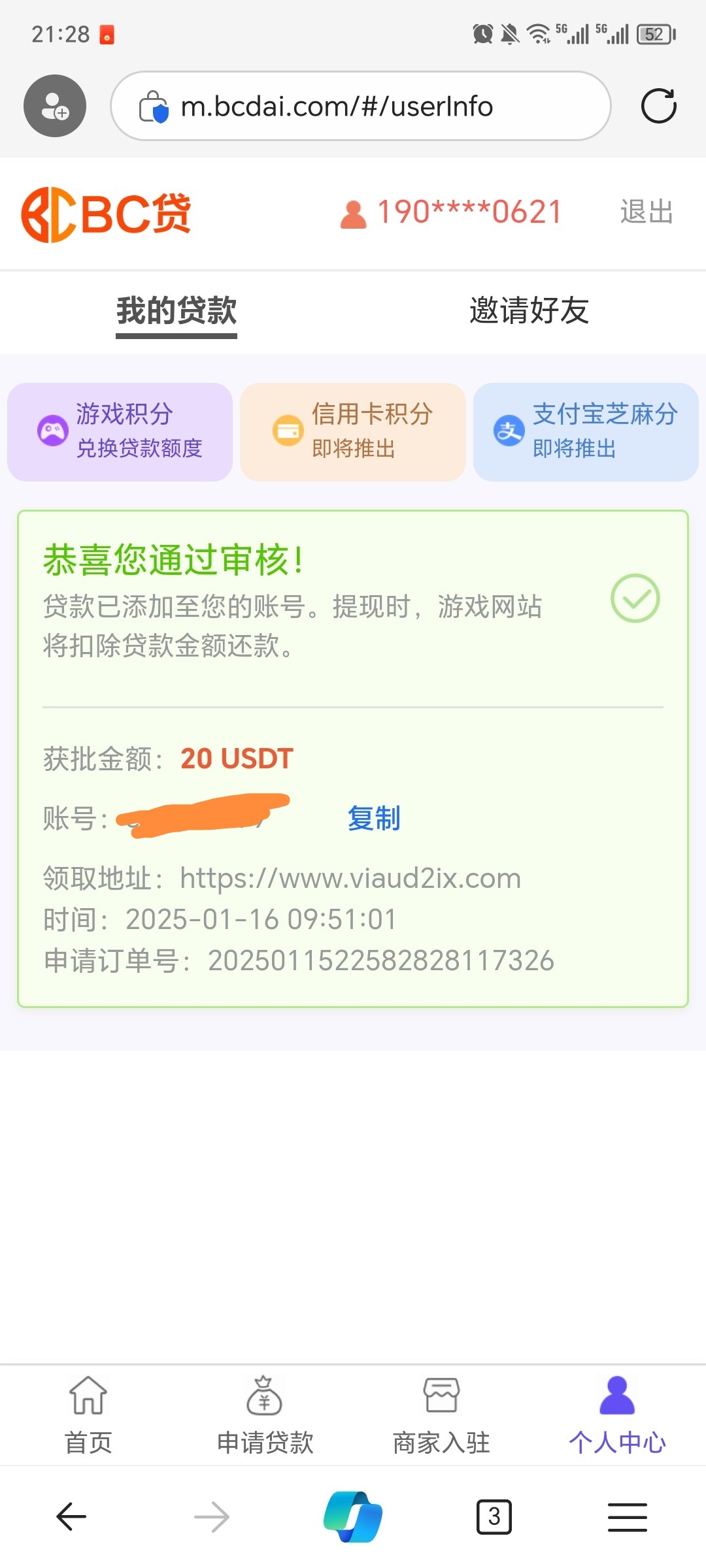Tap the 支付宝芝麻分 card
706x1568 pixels.
click(x=586, y=432)
